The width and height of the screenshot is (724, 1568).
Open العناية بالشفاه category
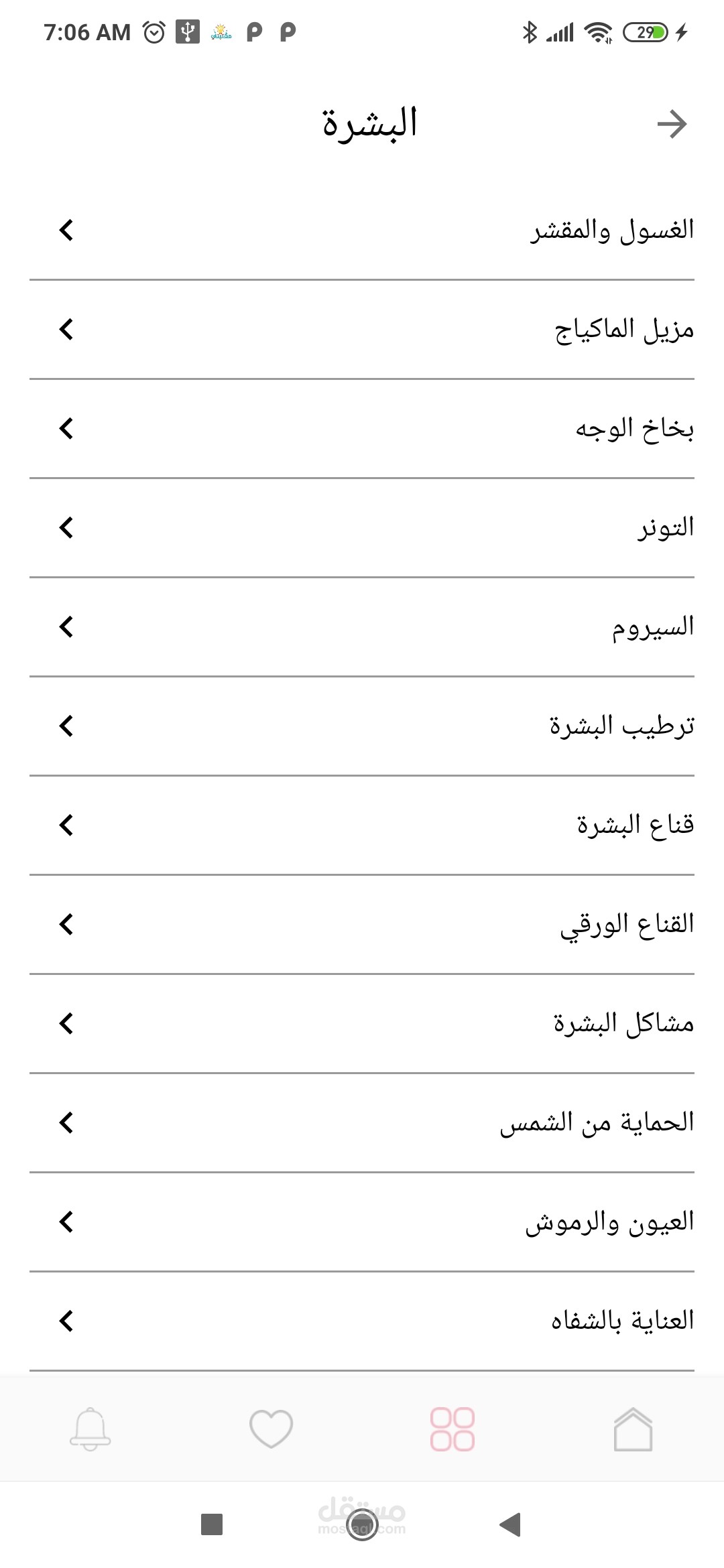click(362, 1321)
